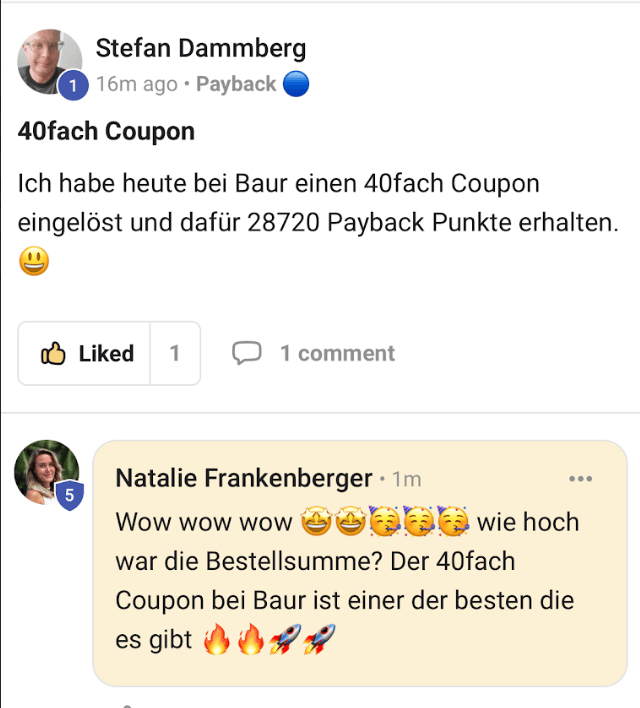640x708 pixels.
Task: Open Natalie Frankenberger's profile picture
Action: click(46, 472)
